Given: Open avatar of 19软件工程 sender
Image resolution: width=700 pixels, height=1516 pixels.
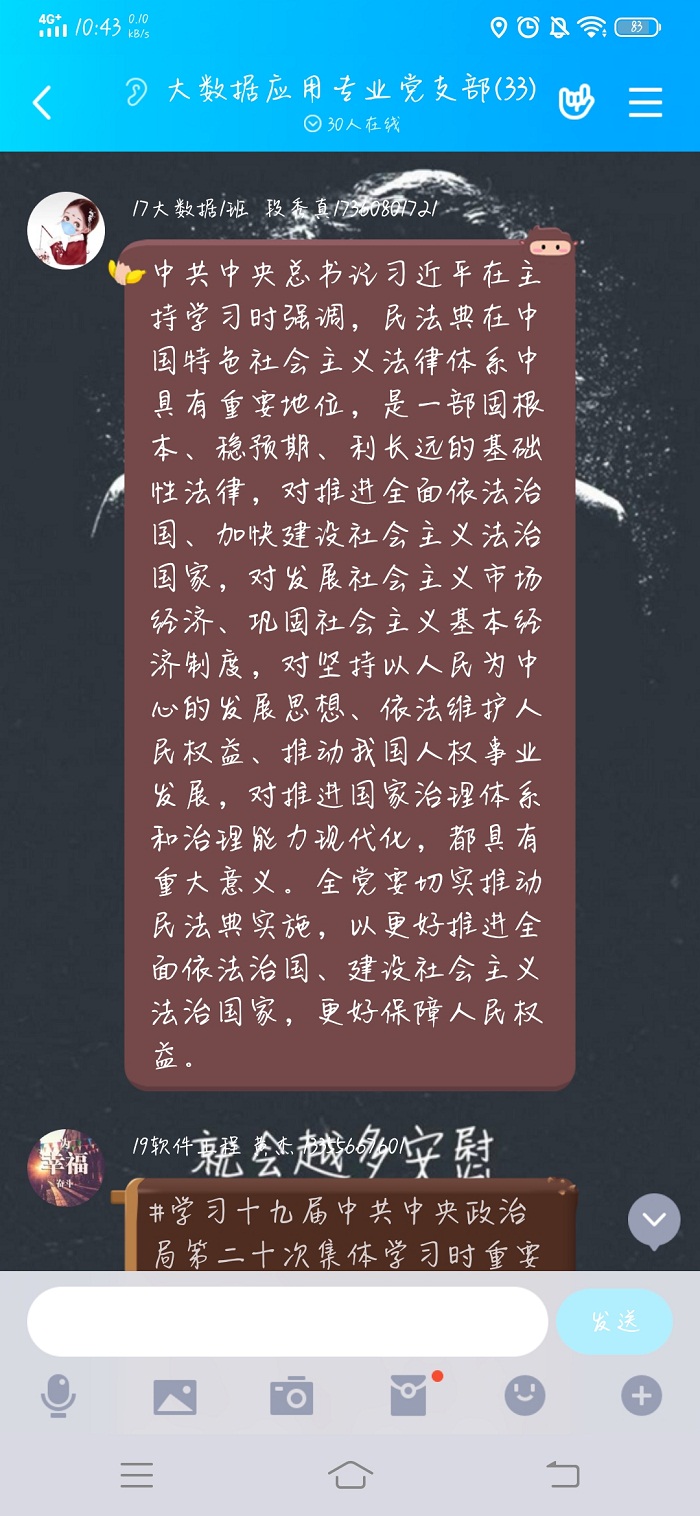Looking at the screenshot, I should (66, 1167).
